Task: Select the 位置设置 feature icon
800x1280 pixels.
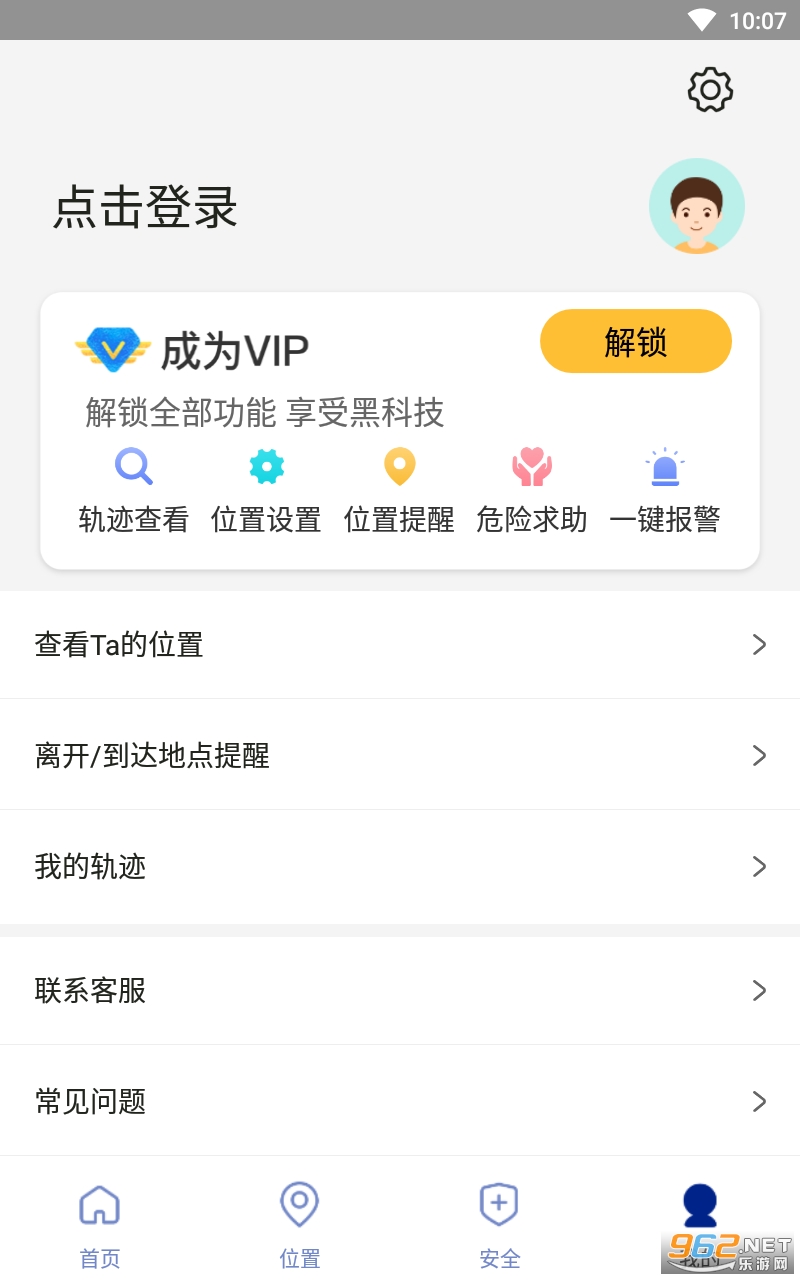Action: (x=266, y=467)
